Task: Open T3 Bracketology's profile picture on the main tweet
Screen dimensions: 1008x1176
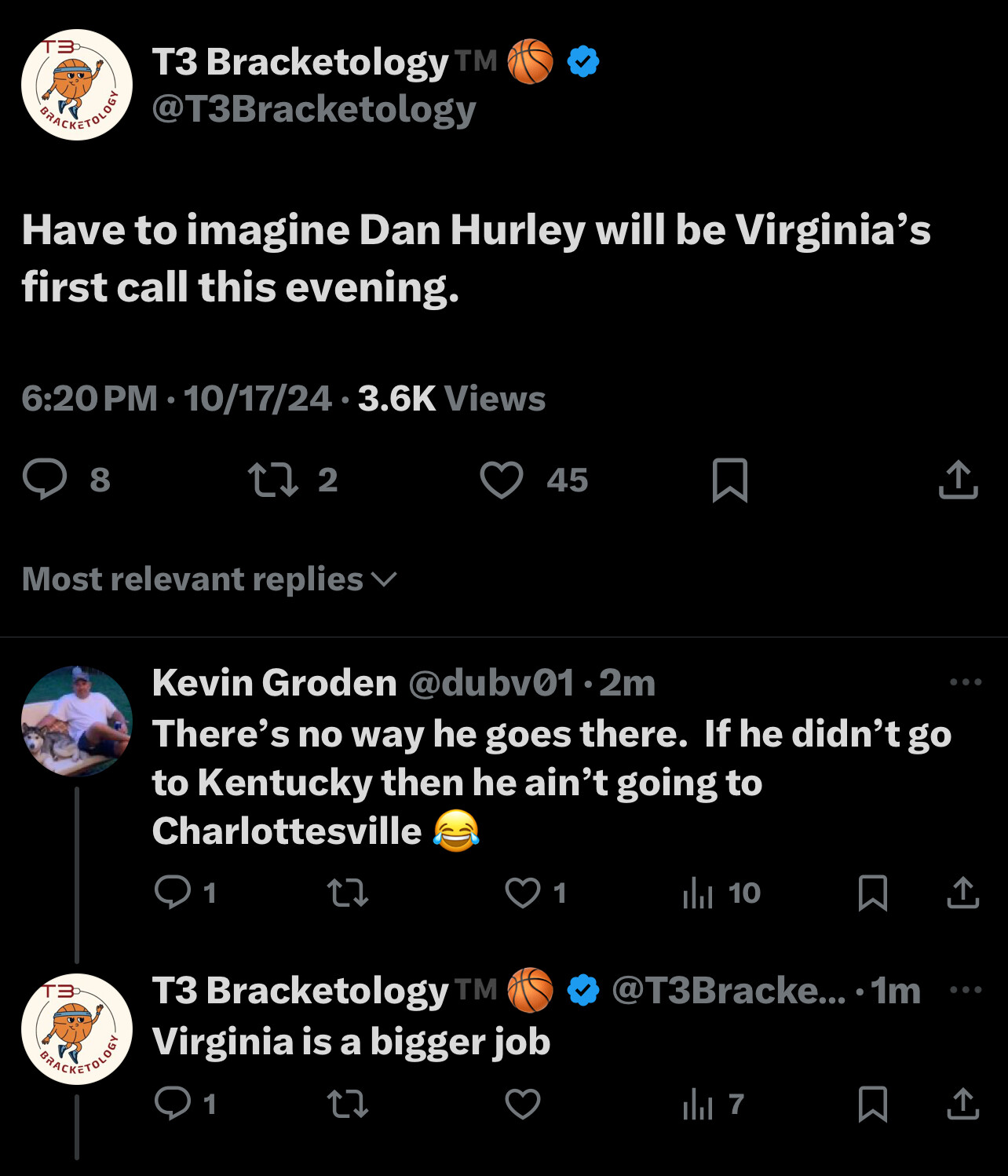Action: click(x=77, y=85)
